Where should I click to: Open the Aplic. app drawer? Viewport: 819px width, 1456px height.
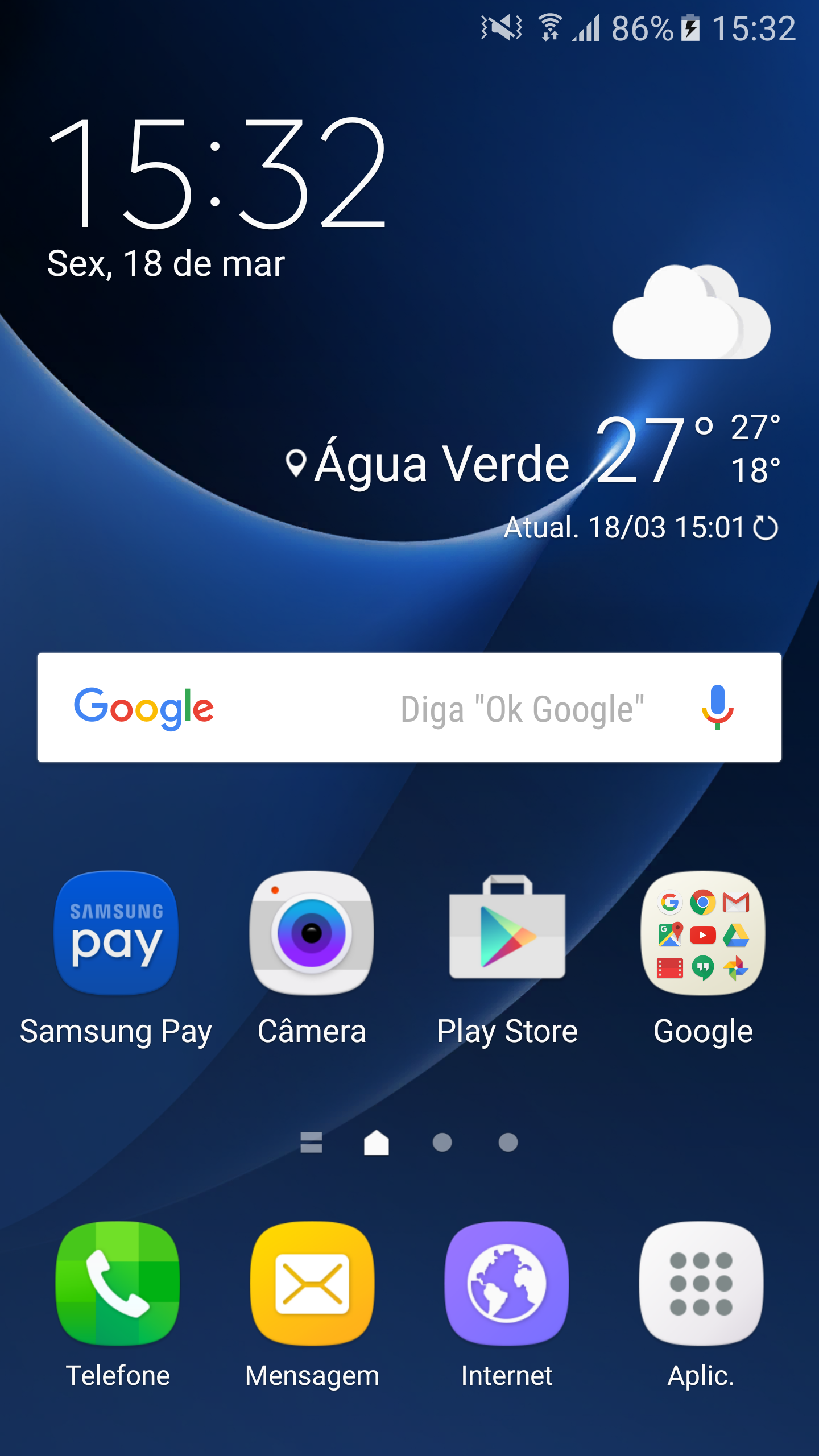701,1283
